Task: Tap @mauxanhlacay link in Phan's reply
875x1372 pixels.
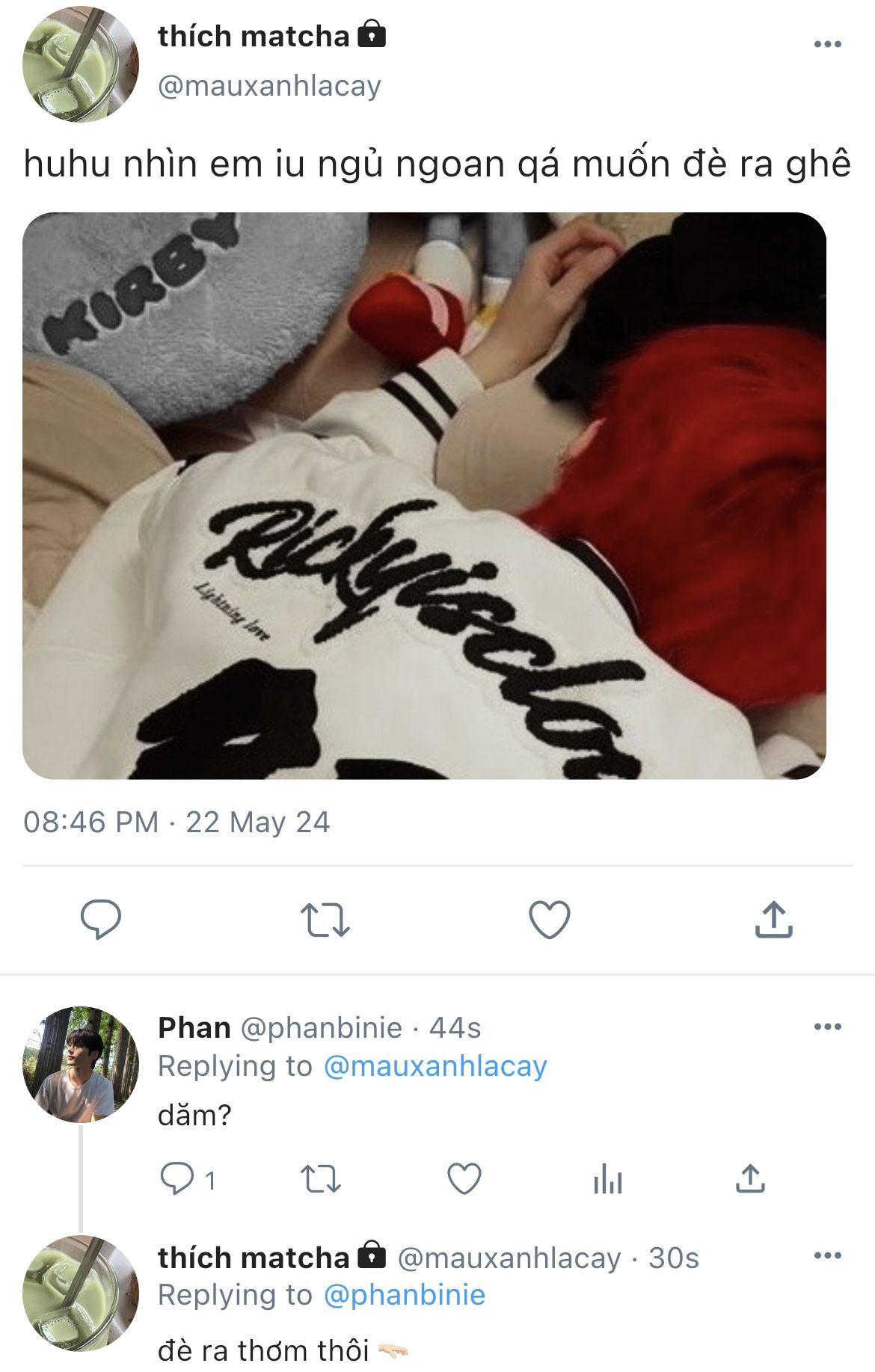Action: point(435,1065)
